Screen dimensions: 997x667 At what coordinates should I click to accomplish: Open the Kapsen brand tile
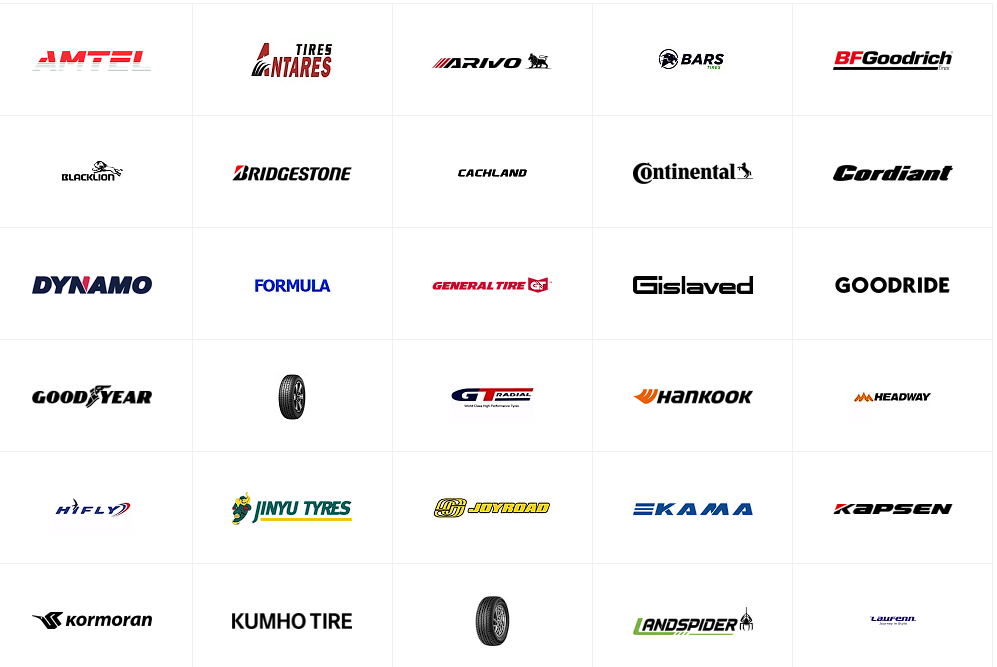(x=892, y=509)
